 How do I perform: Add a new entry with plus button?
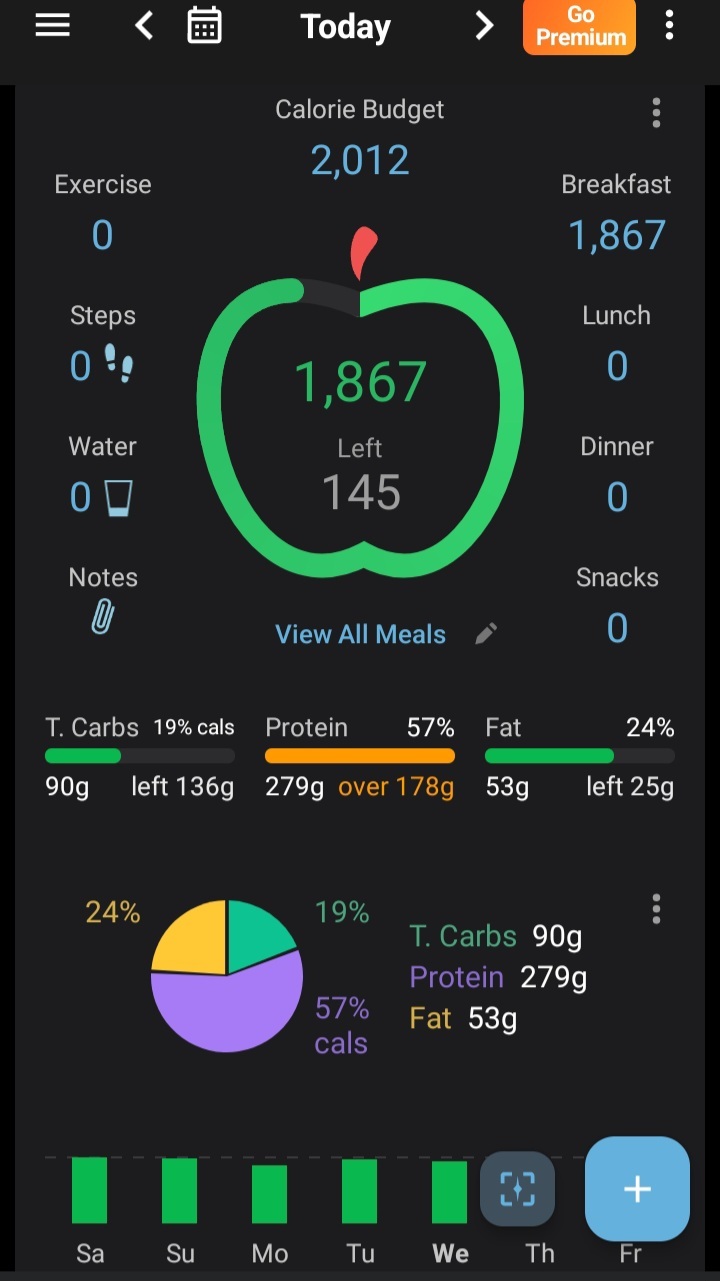point(637,1189)
